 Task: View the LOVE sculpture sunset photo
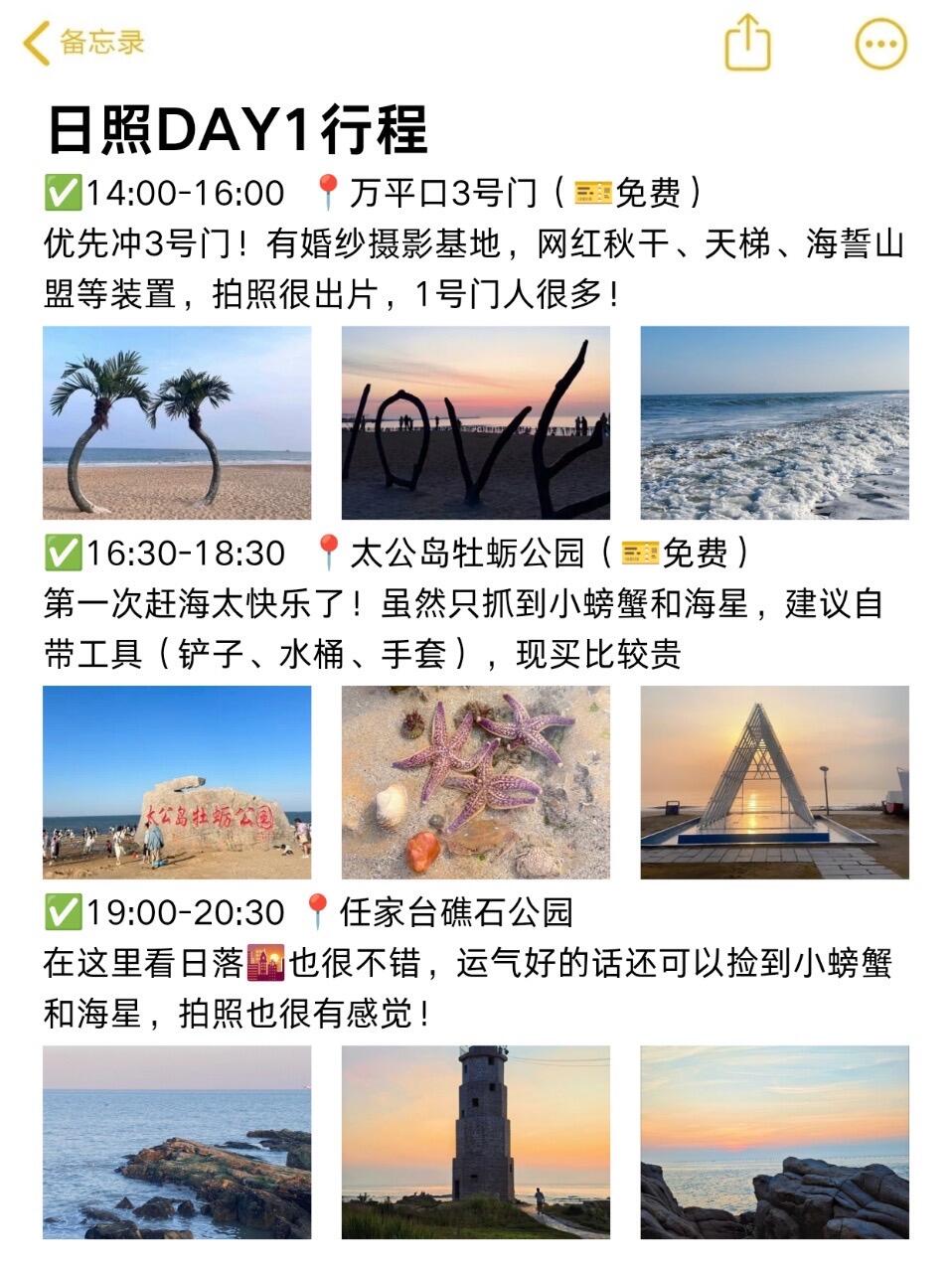[476, 422]
